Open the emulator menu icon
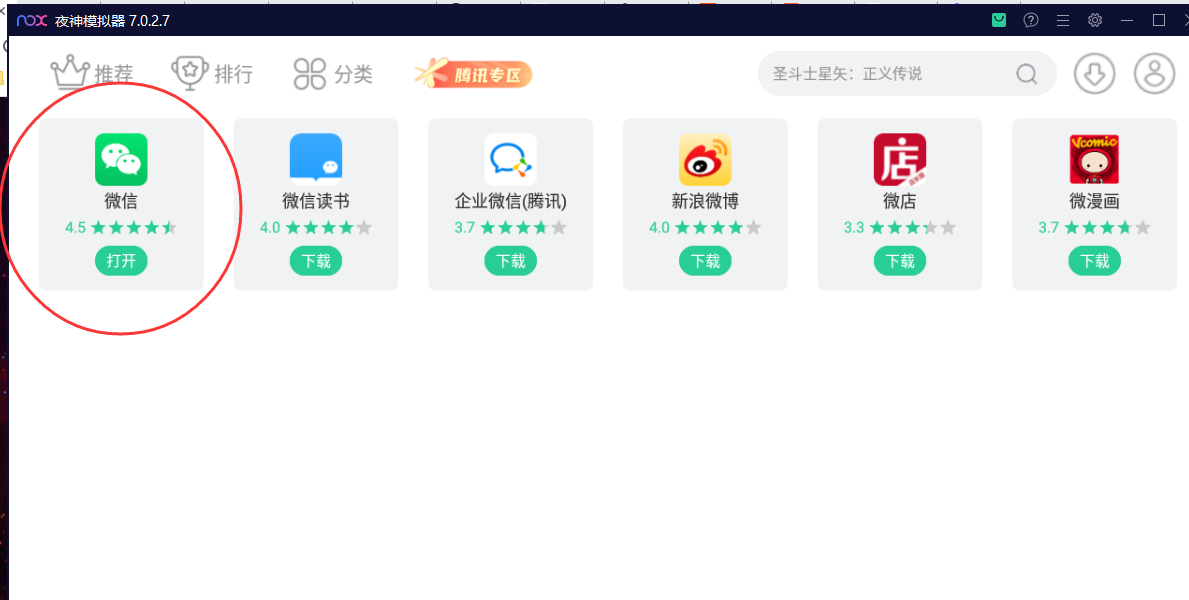This screenshot has height=600, width=1189. (1063, 20)
